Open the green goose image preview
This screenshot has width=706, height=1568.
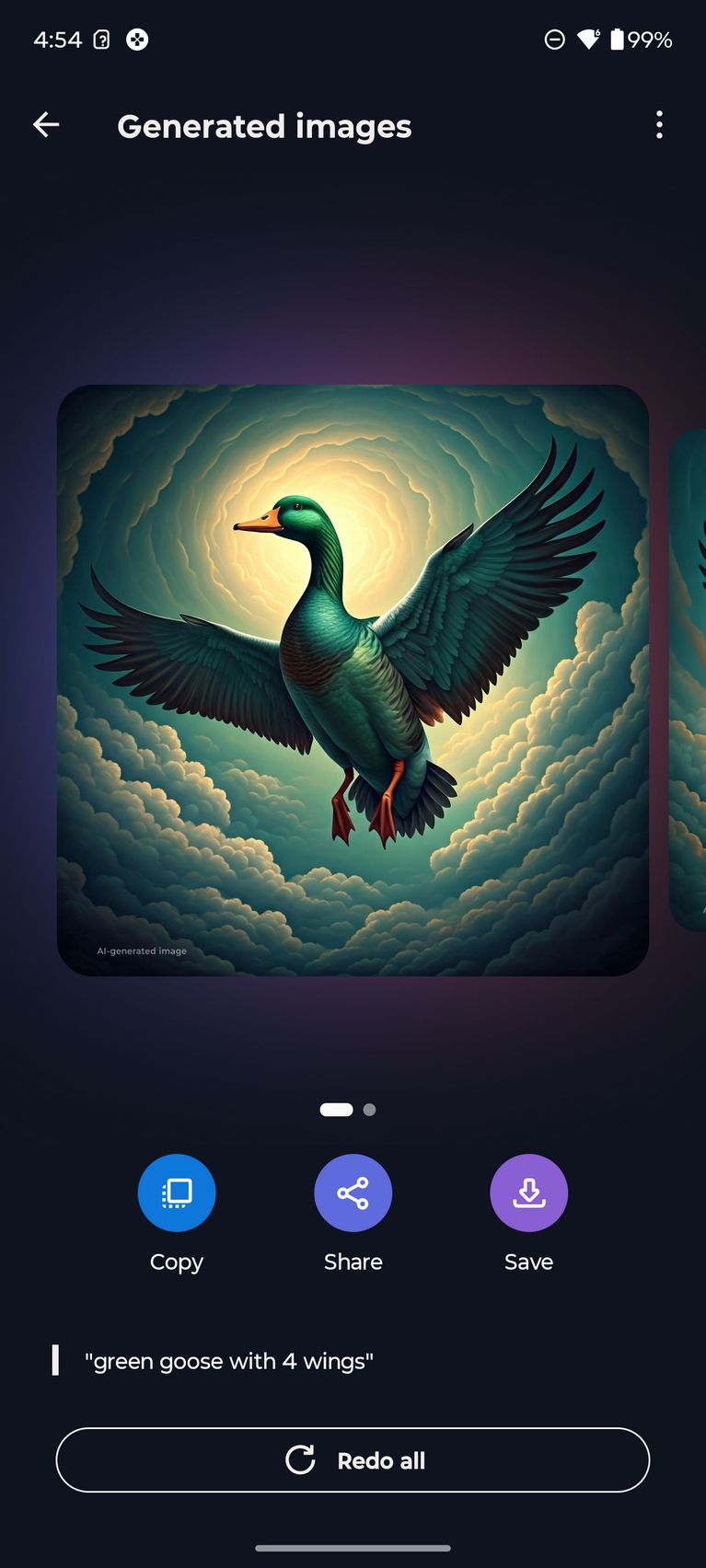click(x=353, y=680)
